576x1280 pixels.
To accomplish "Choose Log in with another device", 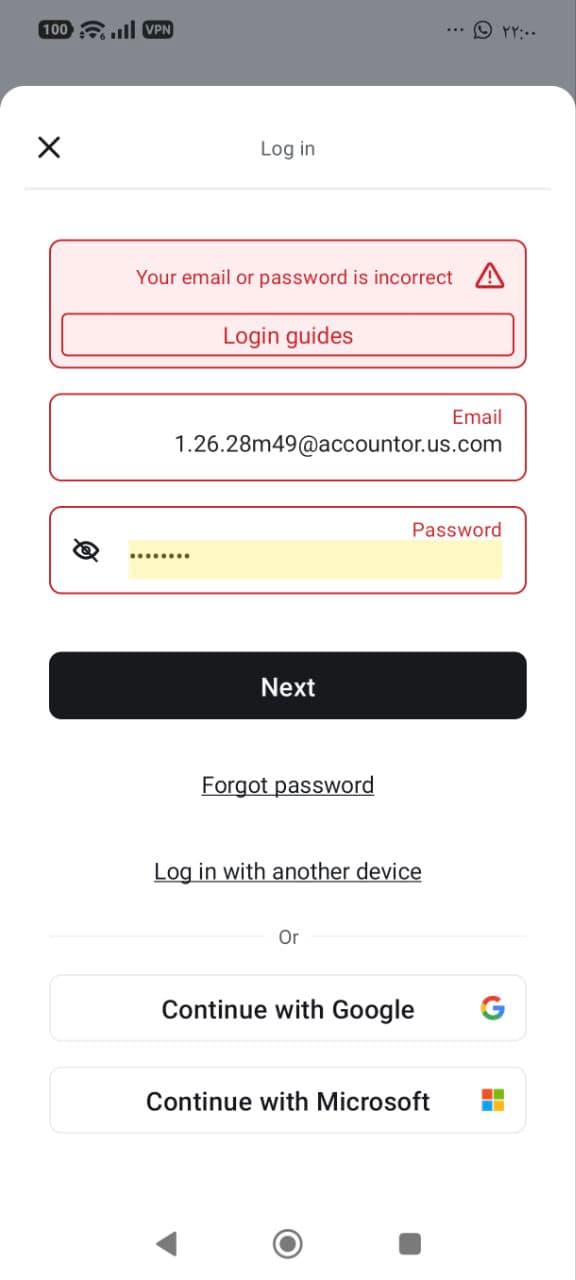I will coord(288,871).
